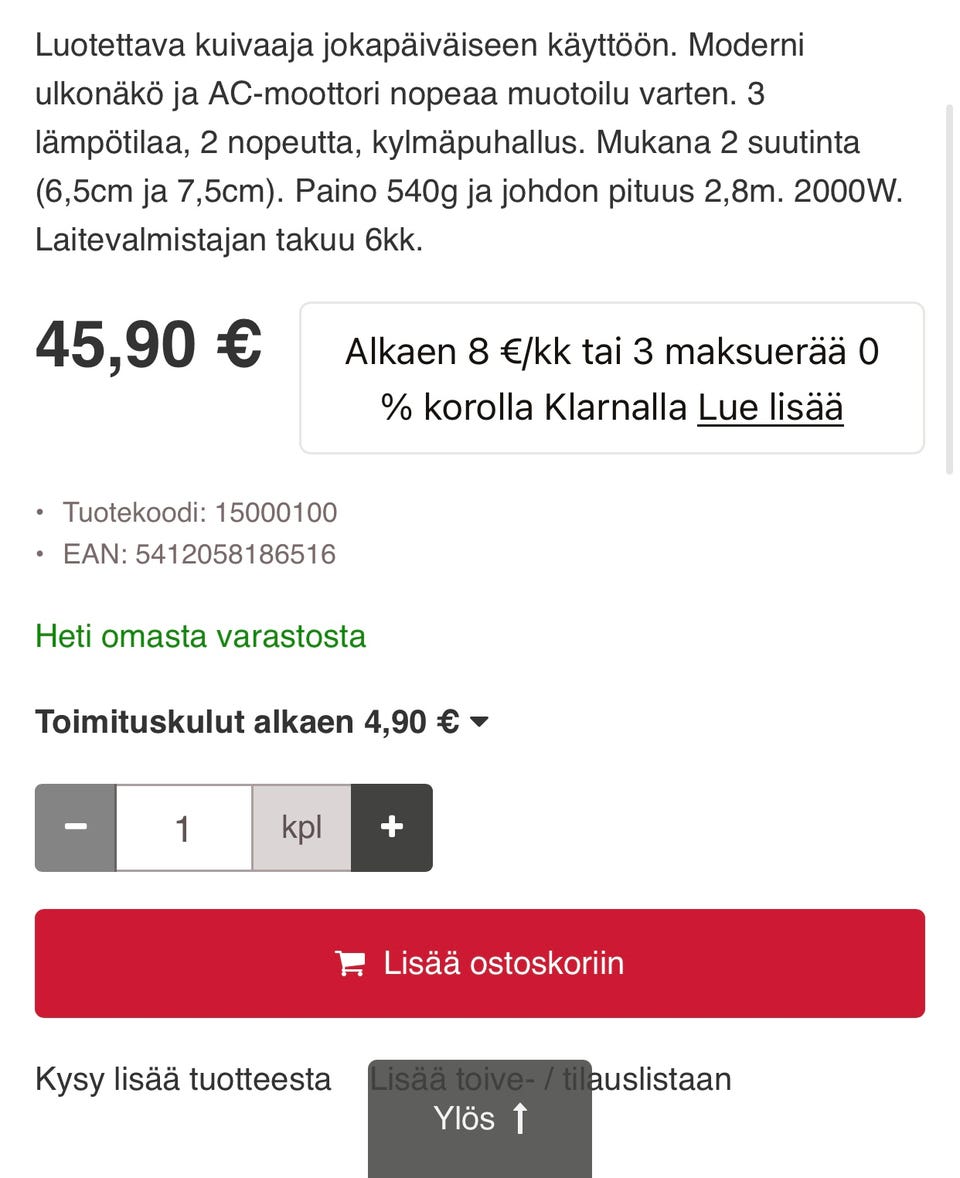
Task: Click the upward arrow icon next to Ylös
Action: pos(519,1119)
